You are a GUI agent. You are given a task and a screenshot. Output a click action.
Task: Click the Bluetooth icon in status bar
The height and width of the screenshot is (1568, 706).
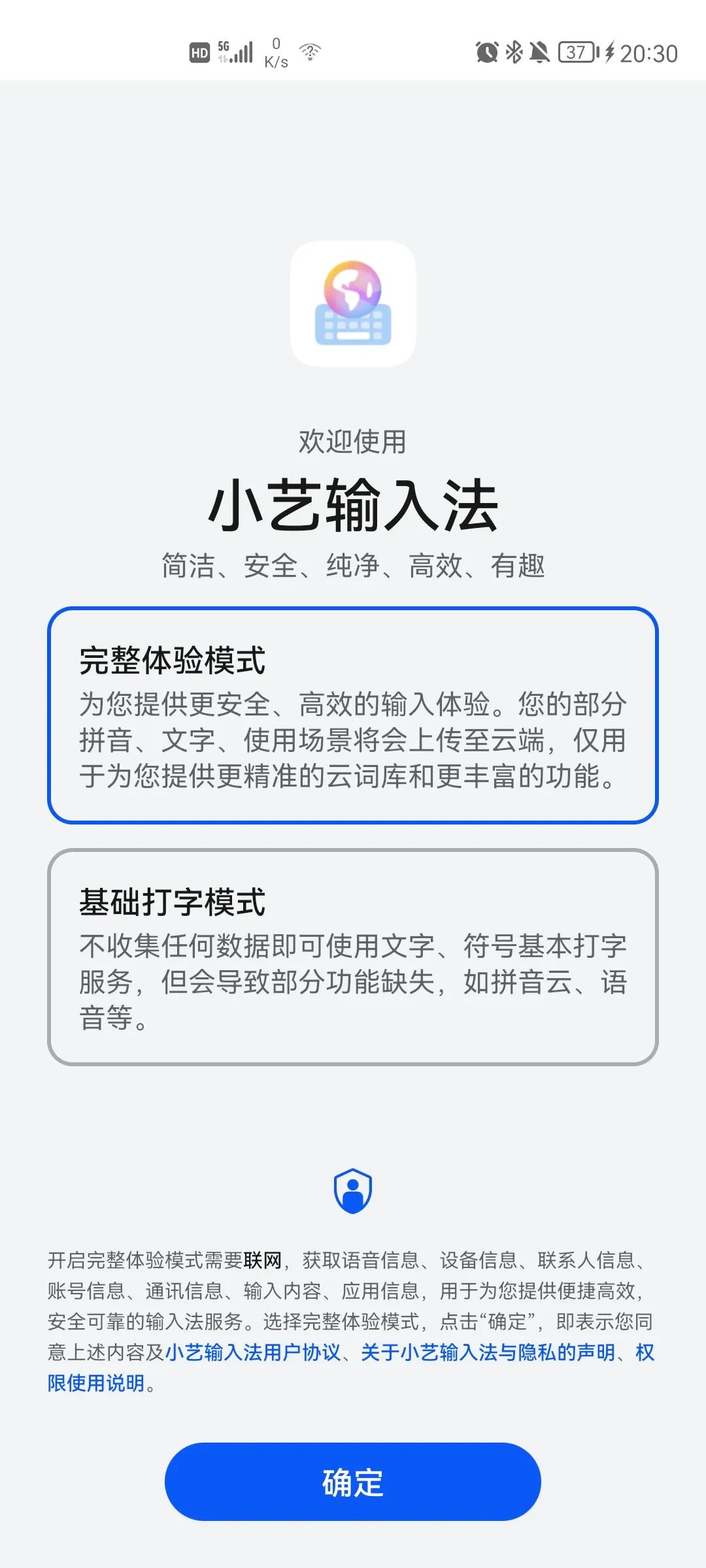click(514, 51)
